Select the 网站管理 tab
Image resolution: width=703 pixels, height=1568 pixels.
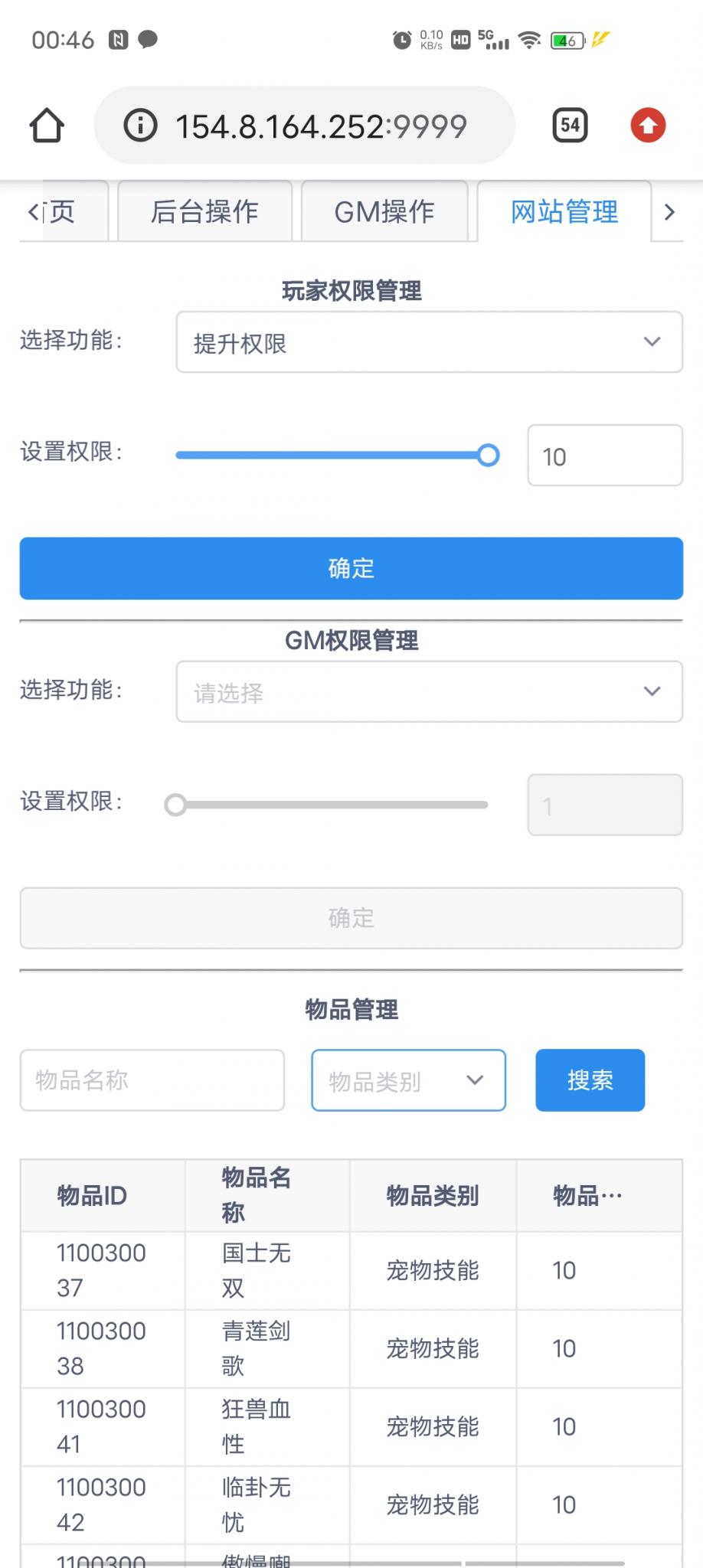point(564,212)
